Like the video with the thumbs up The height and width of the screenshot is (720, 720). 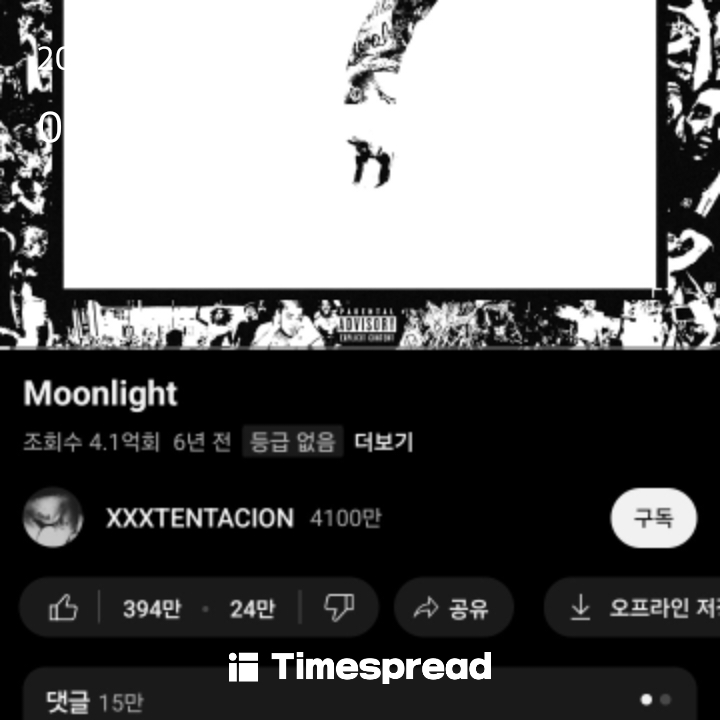[x=63, y=608]
